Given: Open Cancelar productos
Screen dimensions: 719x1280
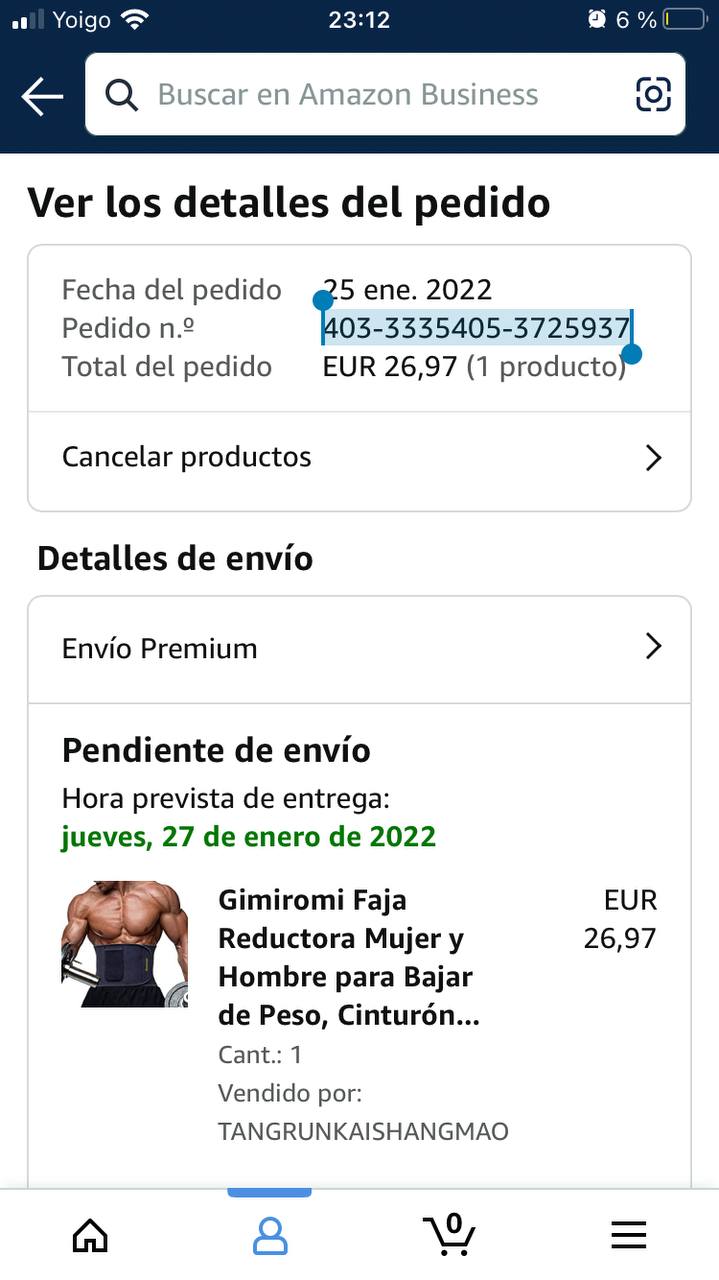Looking at the screenshot, I should (360, 458).
